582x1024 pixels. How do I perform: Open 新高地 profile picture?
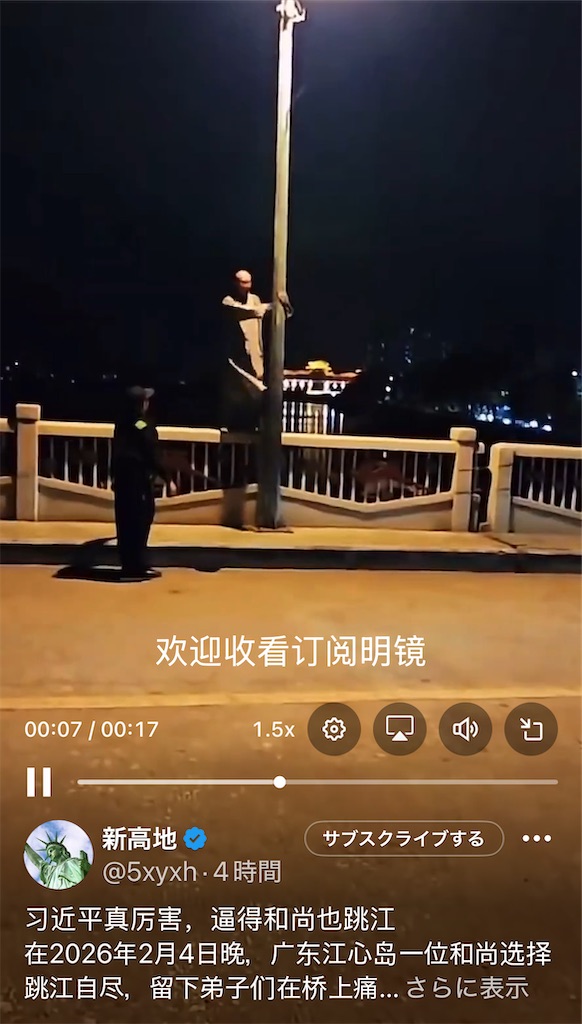pos(59,855)
